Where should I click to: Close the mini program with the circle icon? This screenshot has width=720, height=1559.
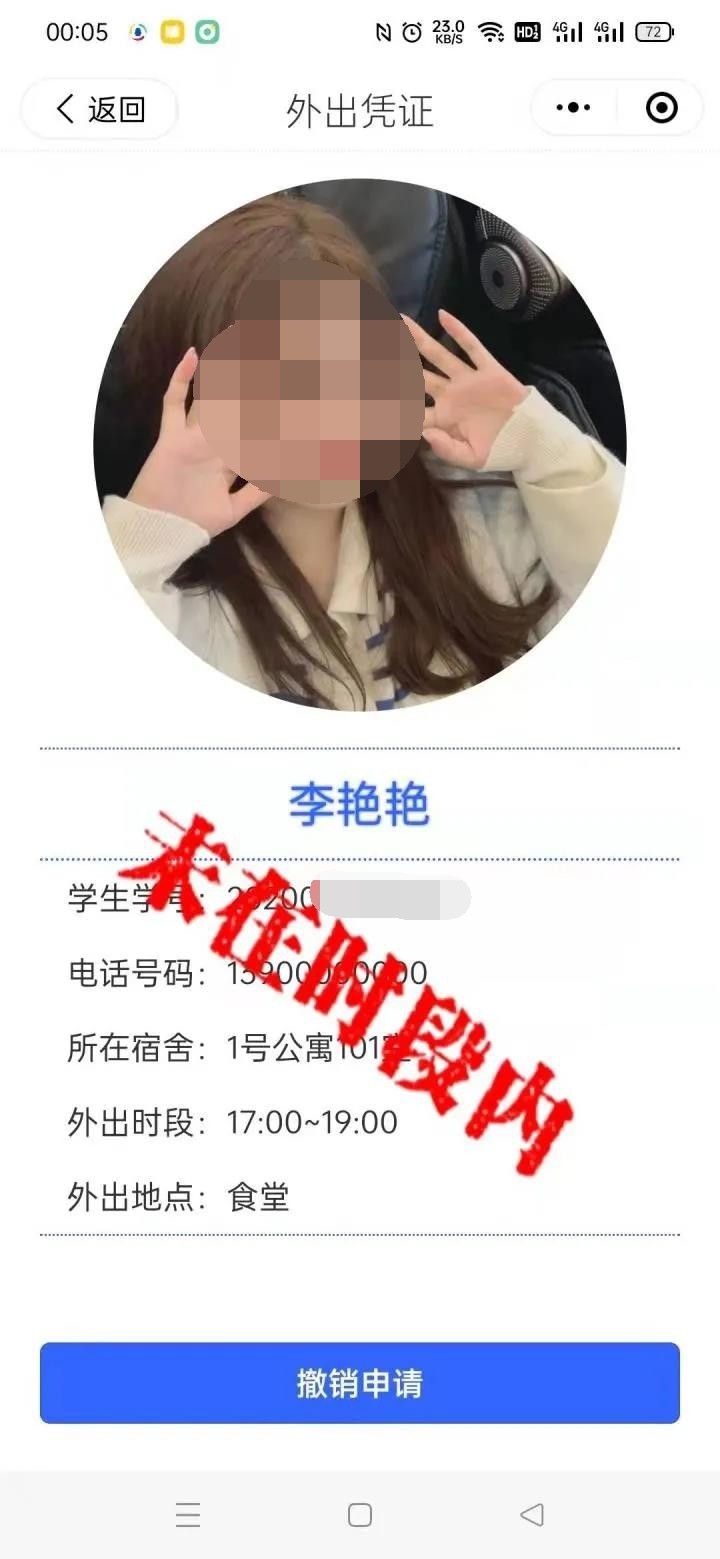pyautogui.click(x=661, y=108)
